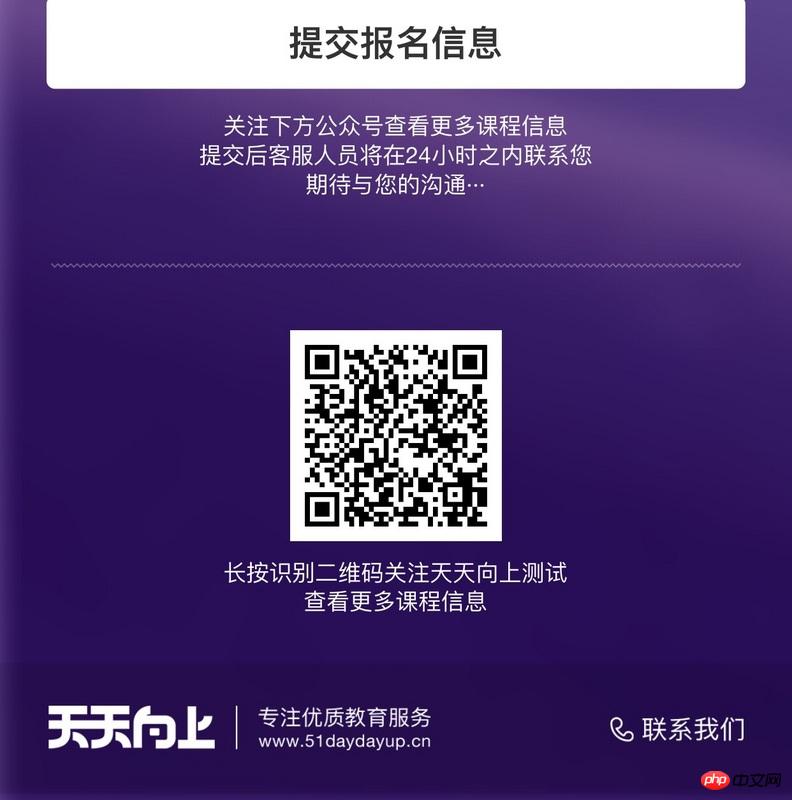Open 联系我们 contact option
The image size is (792, 800).
[678, 729]
